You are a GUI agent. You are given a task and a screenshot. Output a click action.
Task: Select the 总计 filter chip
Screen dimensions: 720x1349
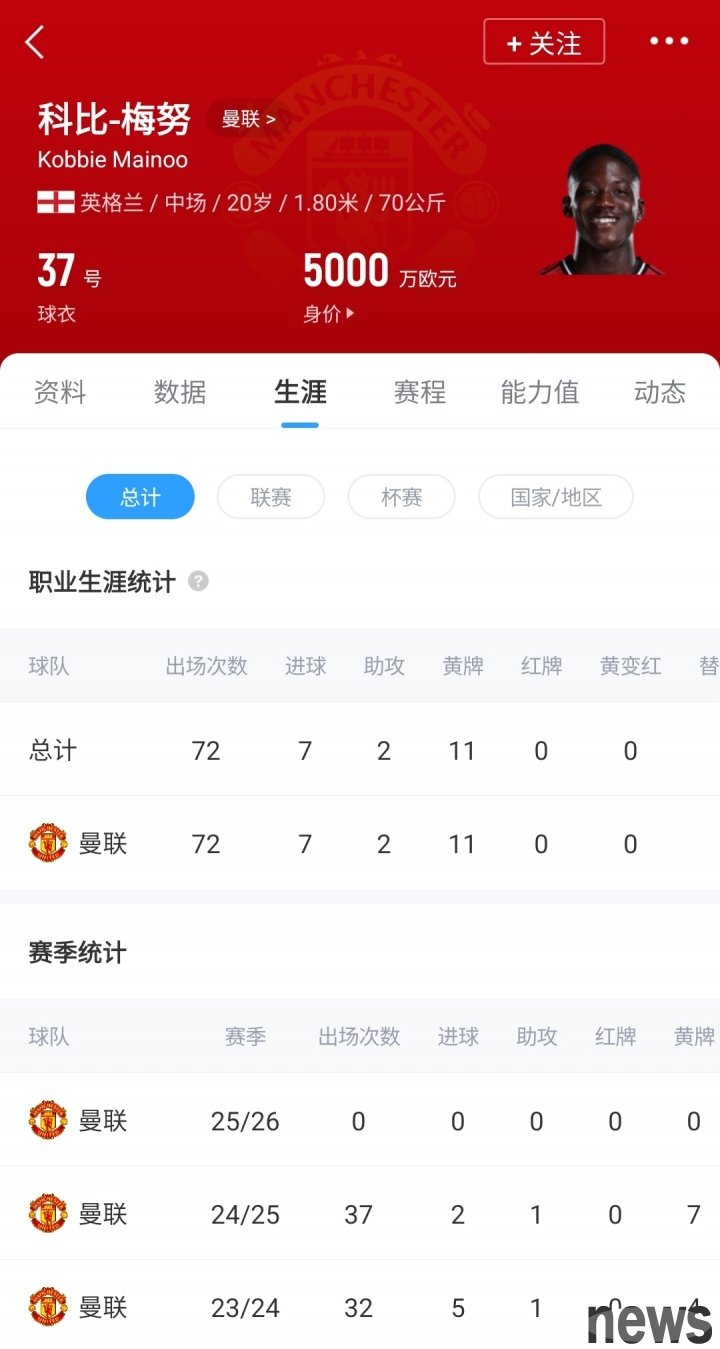[140, 497]
